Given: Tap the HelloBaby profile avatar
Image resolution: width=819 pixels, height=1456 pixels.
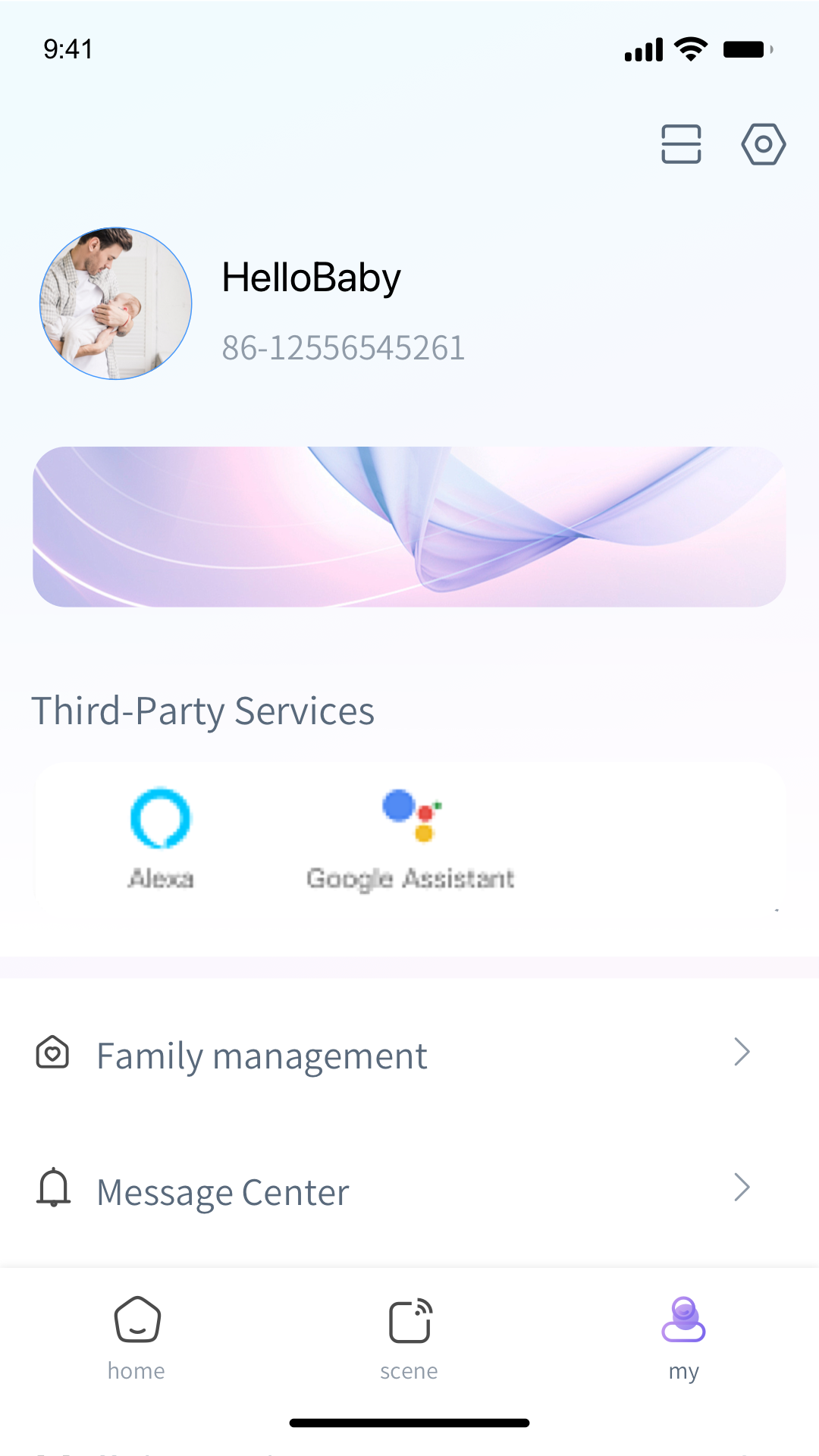Looking at the screenshot, I should [116, 303].
